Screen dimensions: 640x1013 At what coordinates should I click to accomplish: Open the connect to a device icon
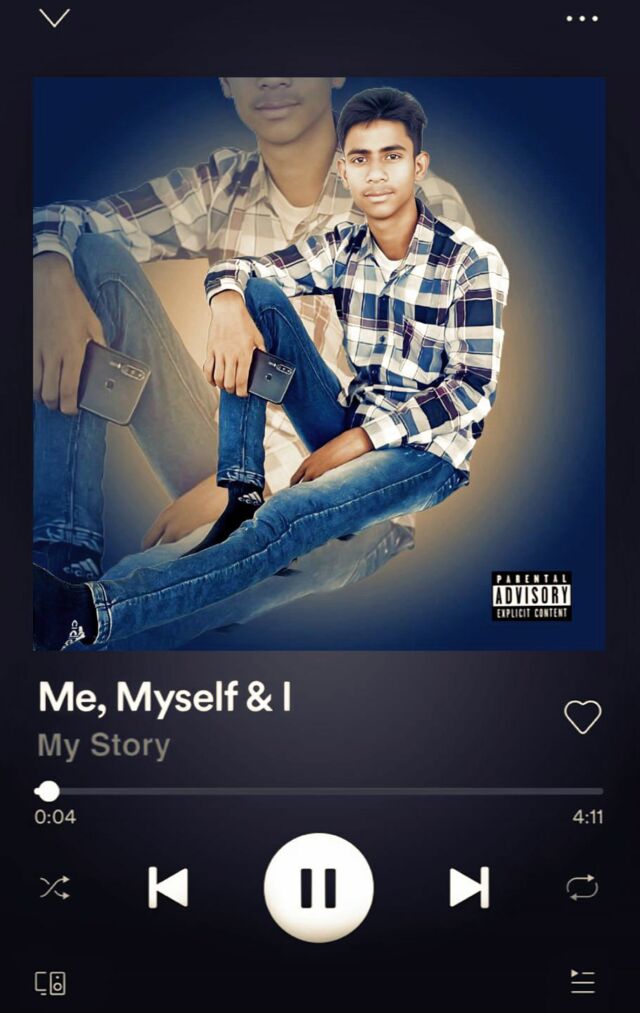[50, 983]
